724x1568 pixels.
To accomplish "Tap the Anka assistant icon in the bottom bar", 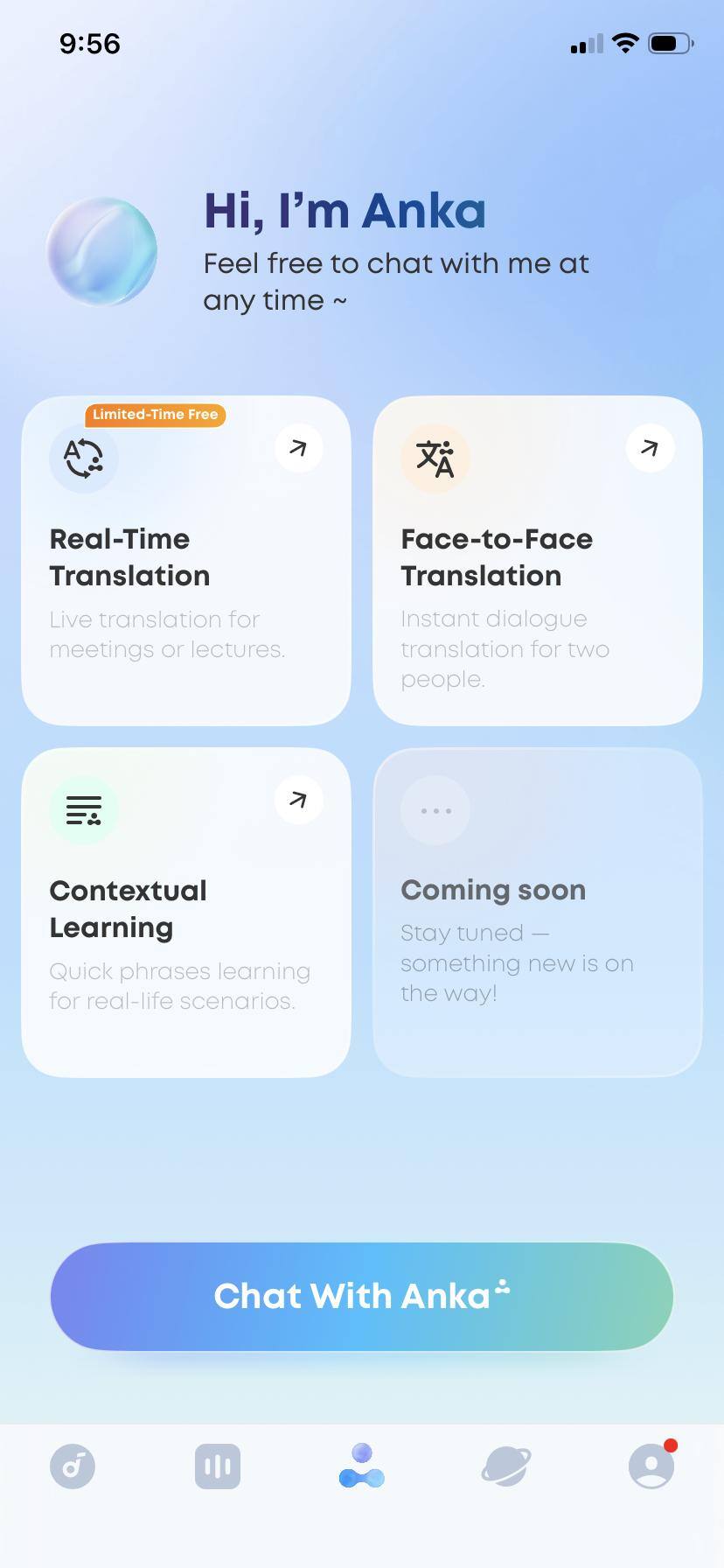I will pos(362,1466).
